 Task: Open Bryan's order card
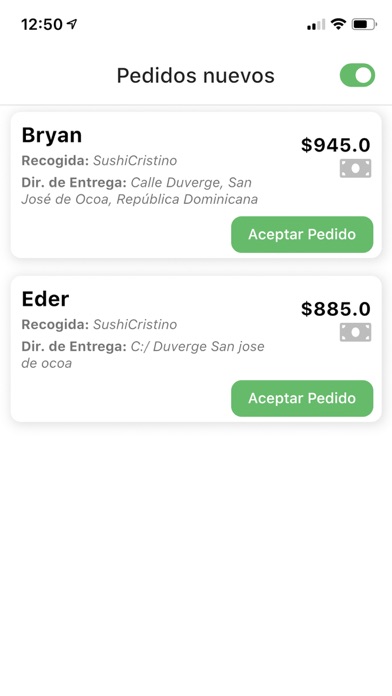pyautogui.click(x=196, y=185)
